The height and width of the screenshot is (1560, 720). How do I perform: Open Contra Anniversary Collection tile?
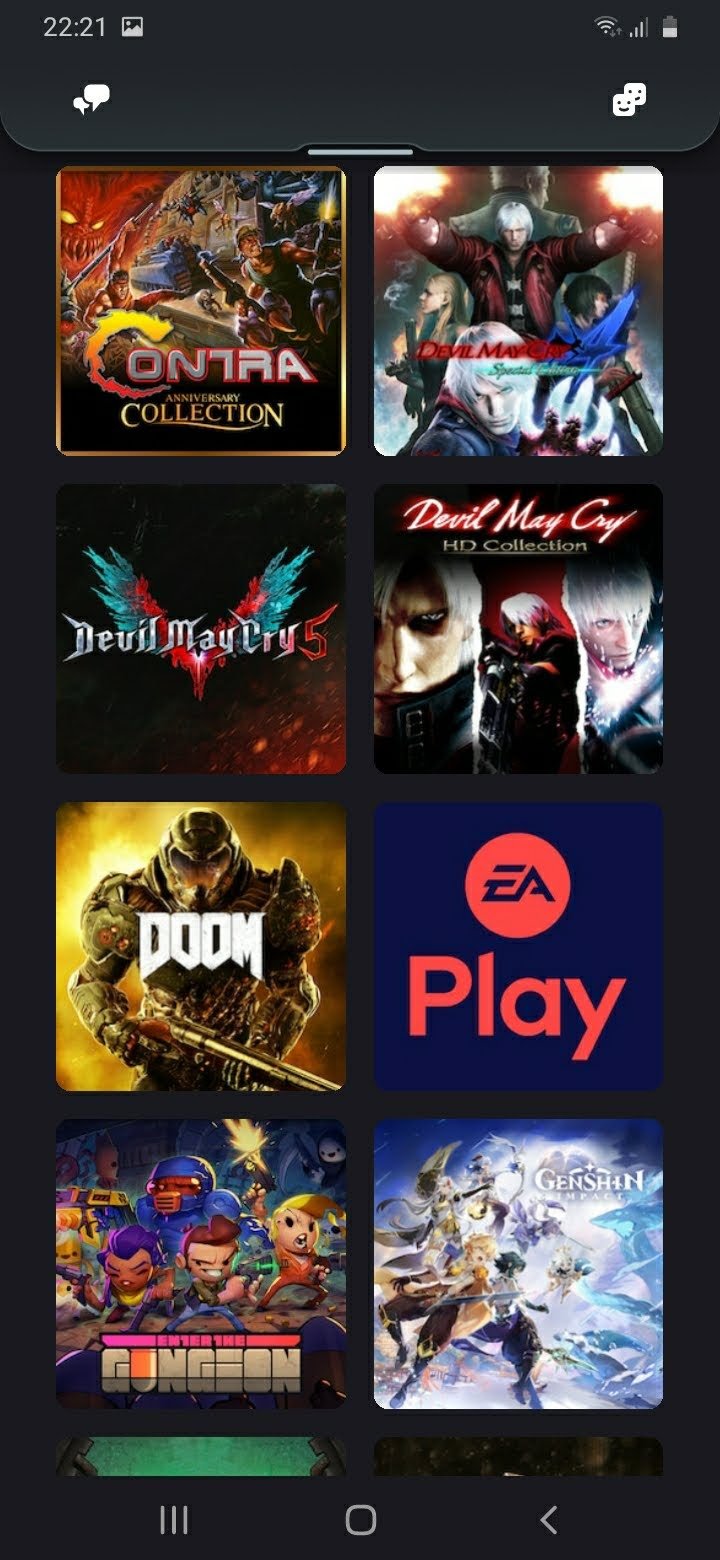pos(201,311)
